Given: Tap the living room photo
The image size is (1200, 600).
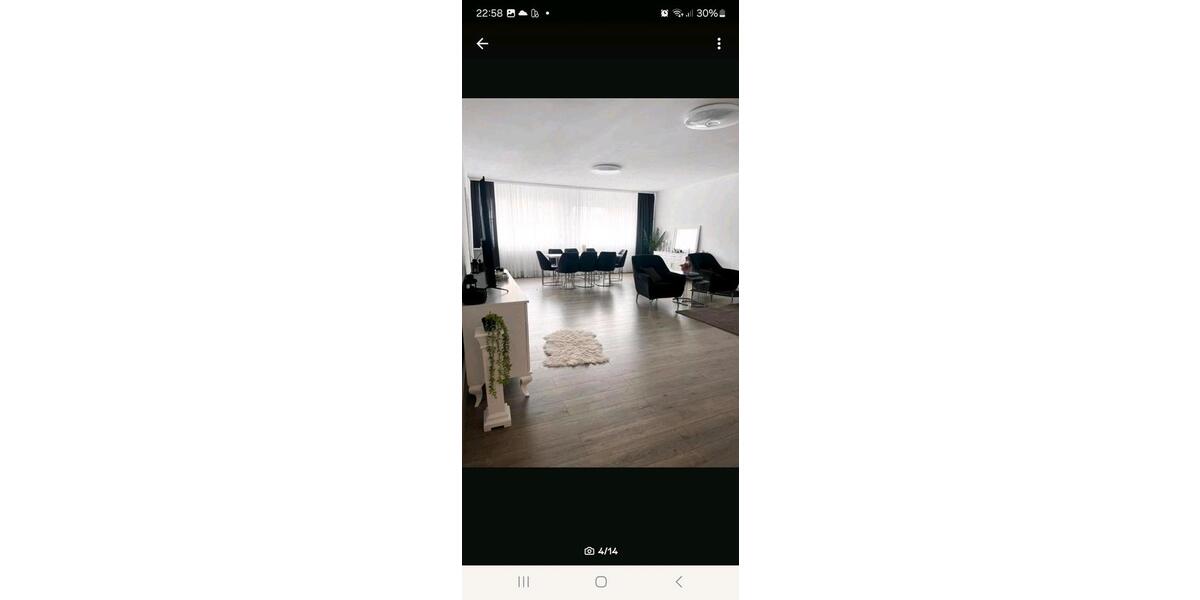Looking at the screenshot, I should pyautogui.click(x=600, y=283).
